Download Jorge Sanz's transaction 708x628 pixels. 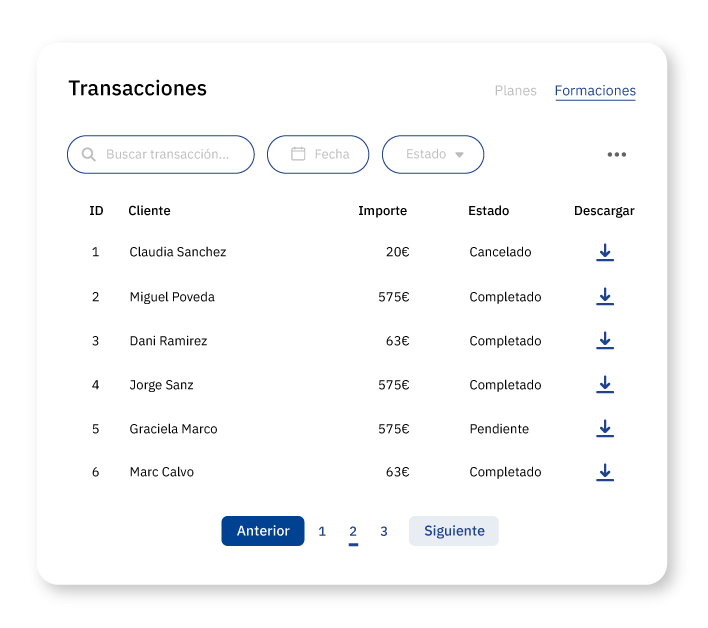604,385
